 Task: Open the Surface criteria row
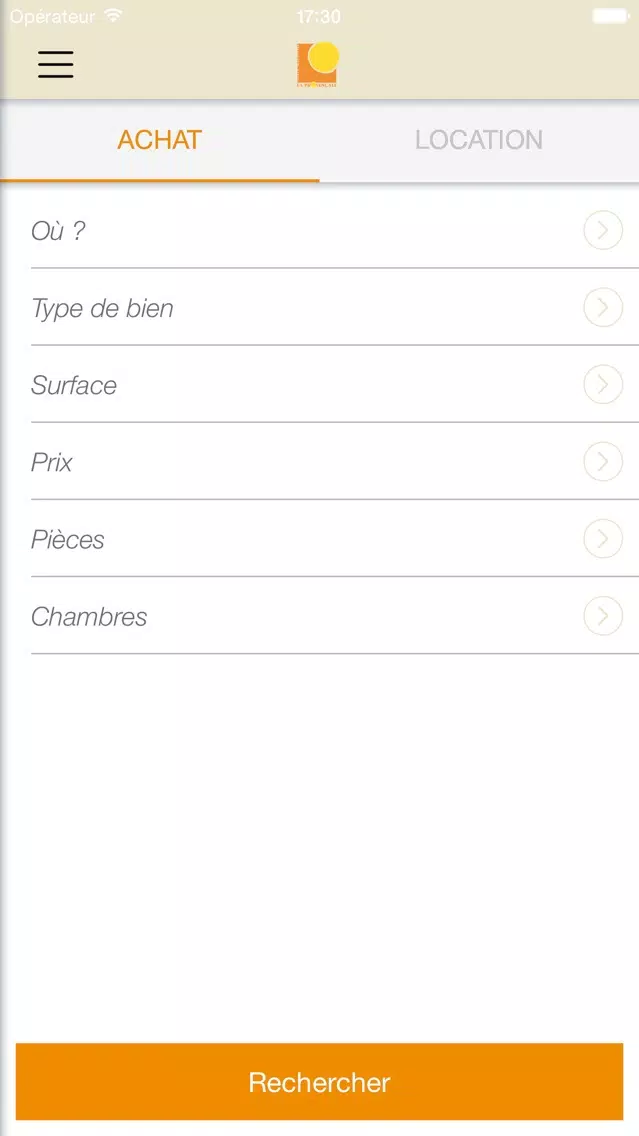(335, 385)
